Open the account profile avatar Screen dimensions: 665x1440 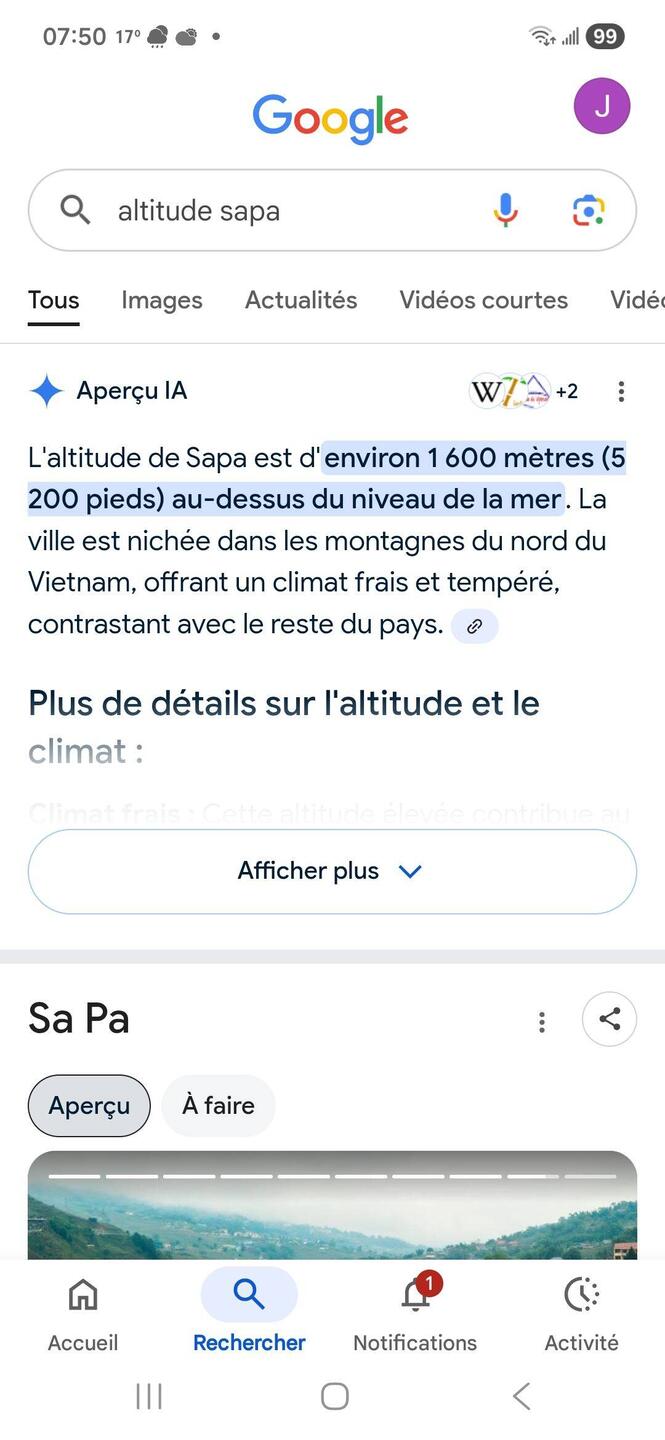[x=602, y=106]
